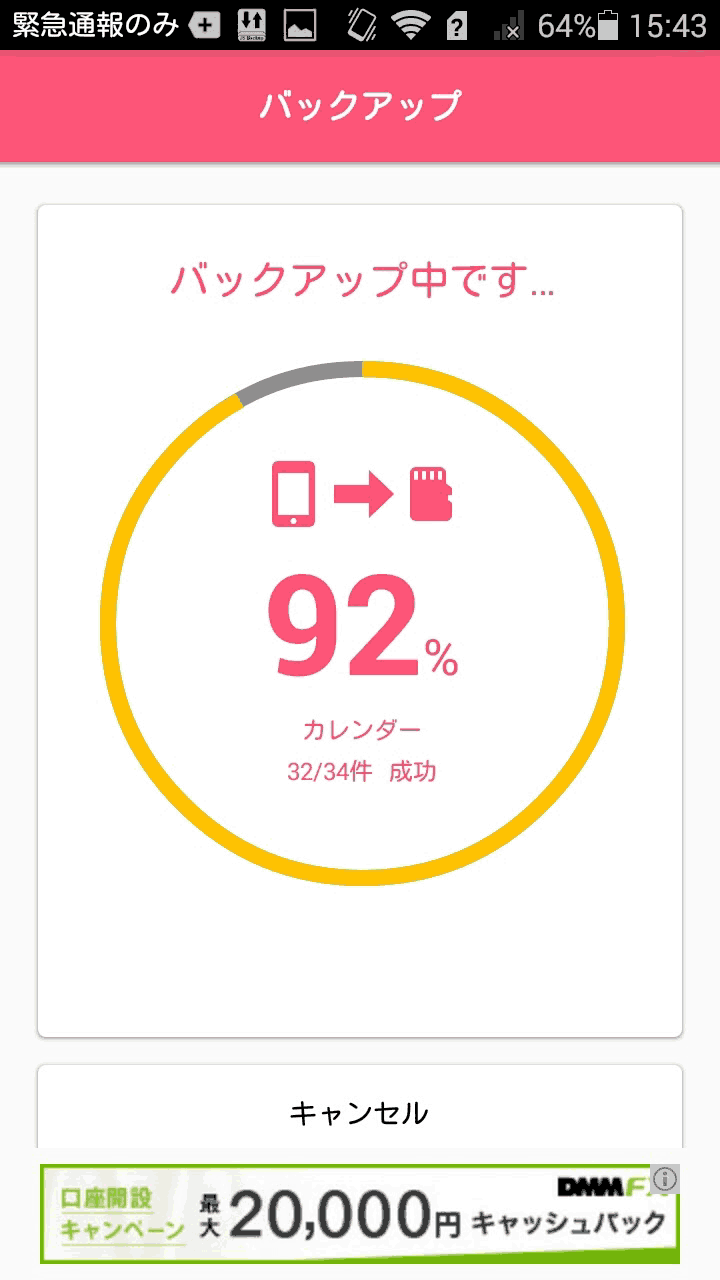Cancel the backup with キャンセル button
The height and width of the screenshot is (1280, 720).
coord(359,1112)
